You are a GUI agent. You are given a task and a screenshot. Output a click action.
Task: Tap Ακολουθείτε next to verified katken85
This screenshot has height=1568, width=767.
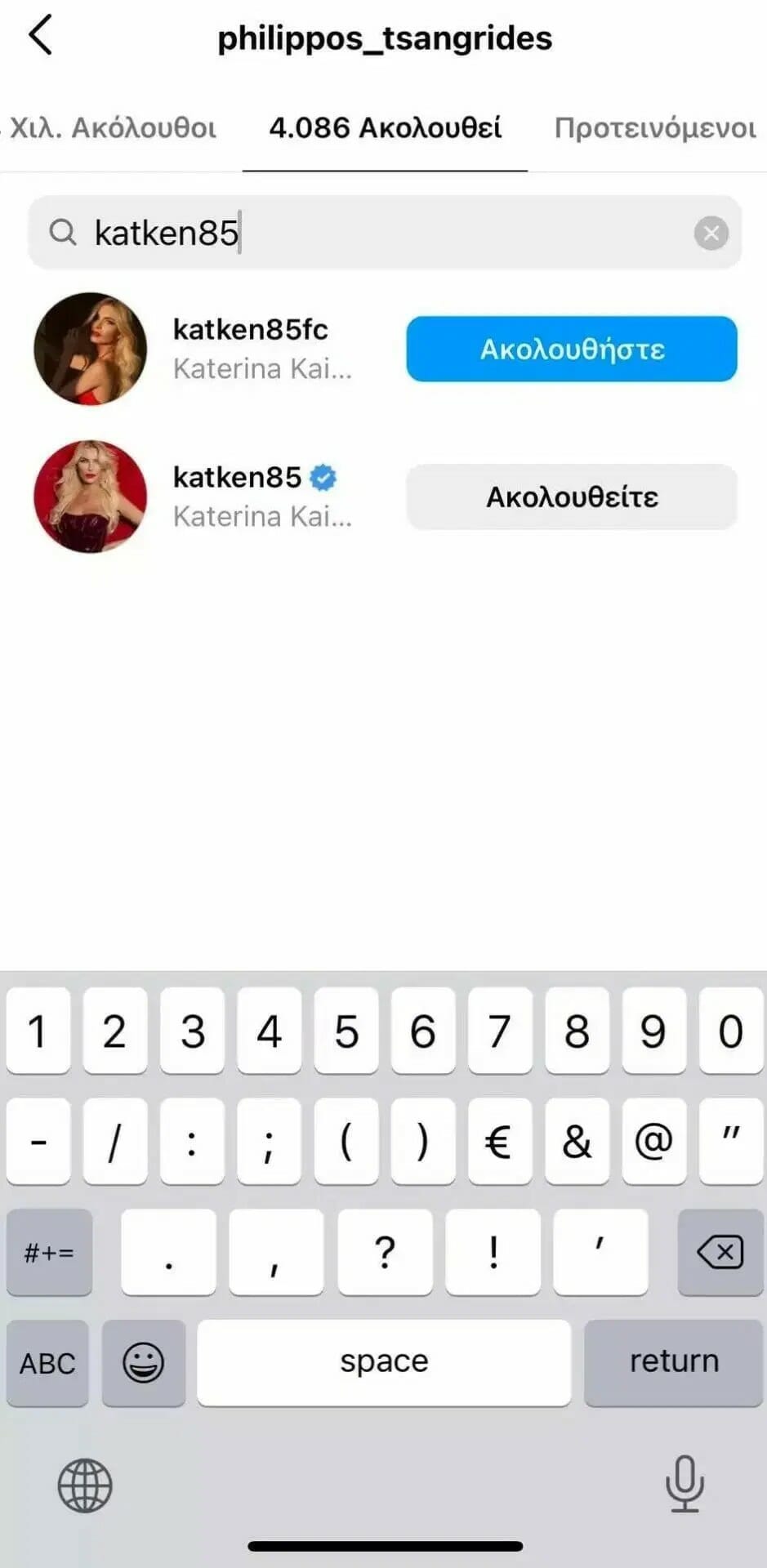[572, 497]
